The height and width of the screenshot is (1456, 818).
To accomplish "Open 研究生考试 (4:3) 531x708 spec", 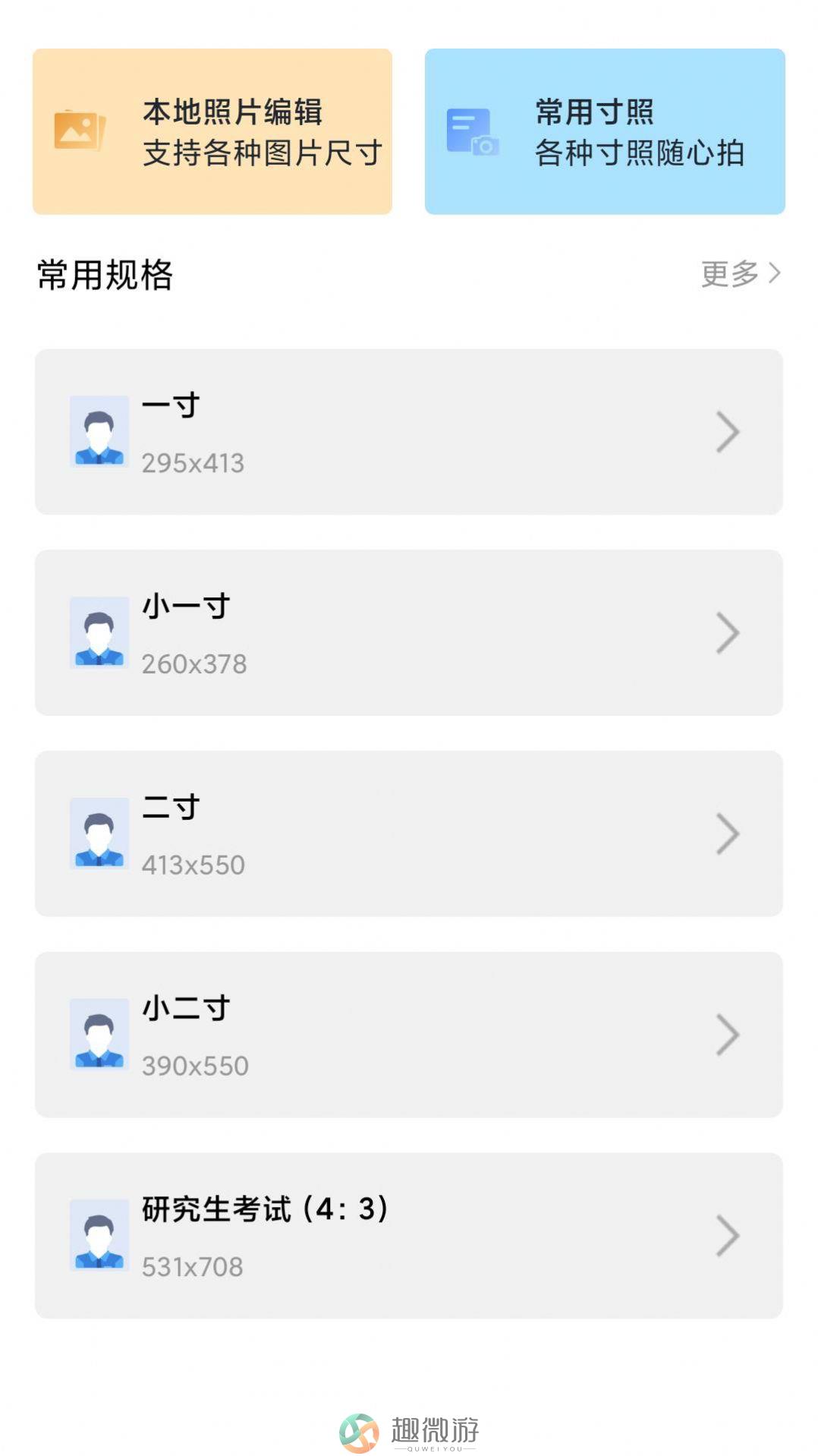I will [409, 1236].
